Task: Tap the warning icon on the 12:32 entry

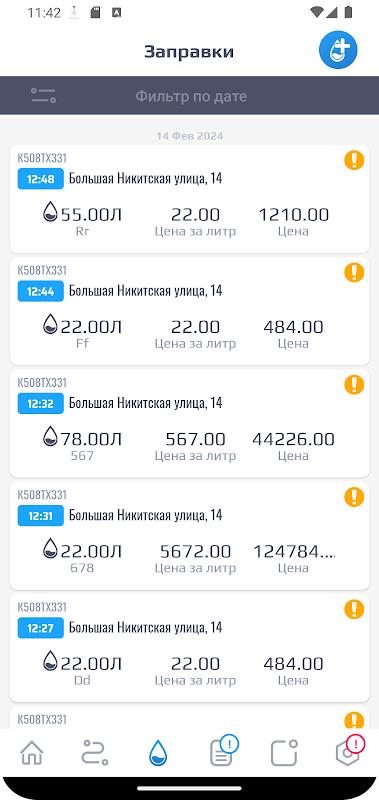Action: (x=354, y=384)
